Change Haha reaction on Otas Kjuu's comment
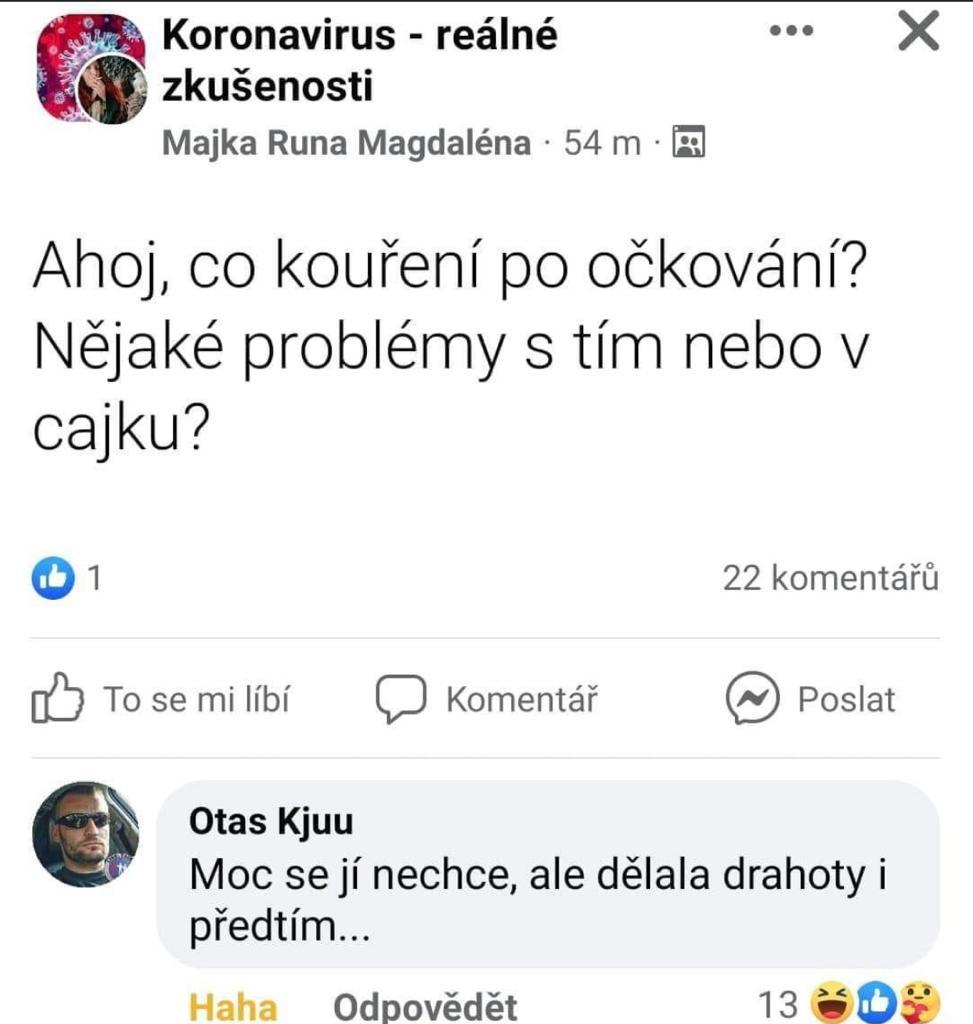Screen dimensions: 973x1024 click(233, 1005)
